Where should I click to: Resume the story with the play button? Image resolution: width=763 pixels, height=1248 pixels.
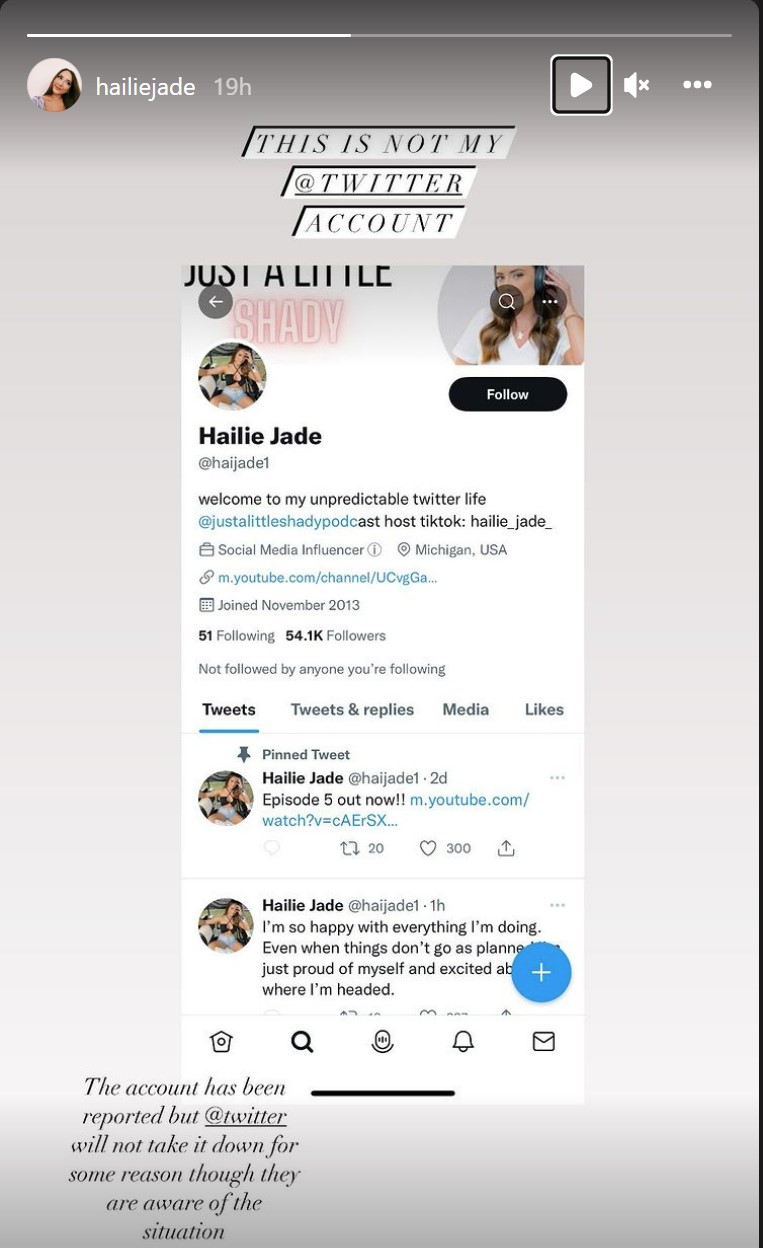581,85
